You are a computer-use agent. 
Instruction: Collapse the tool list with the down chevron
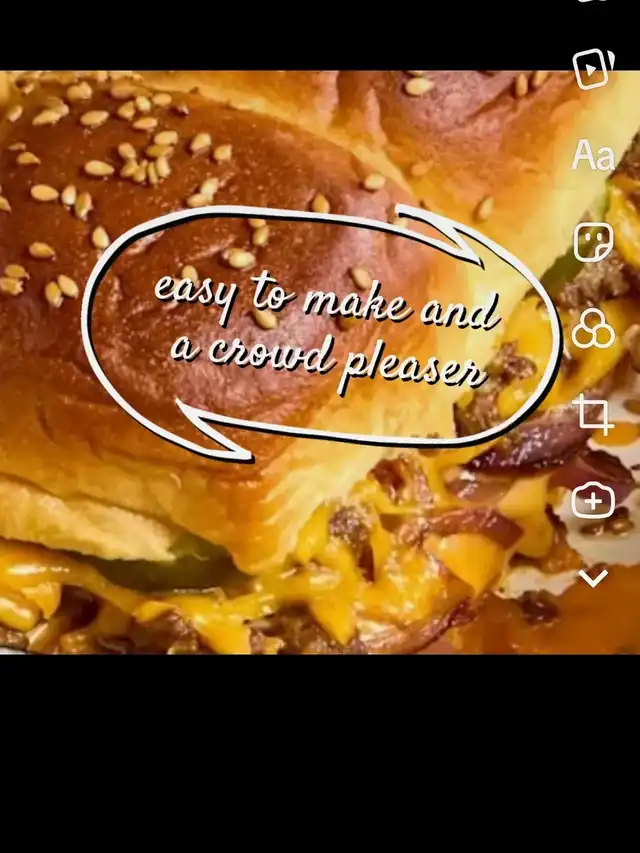593,577
